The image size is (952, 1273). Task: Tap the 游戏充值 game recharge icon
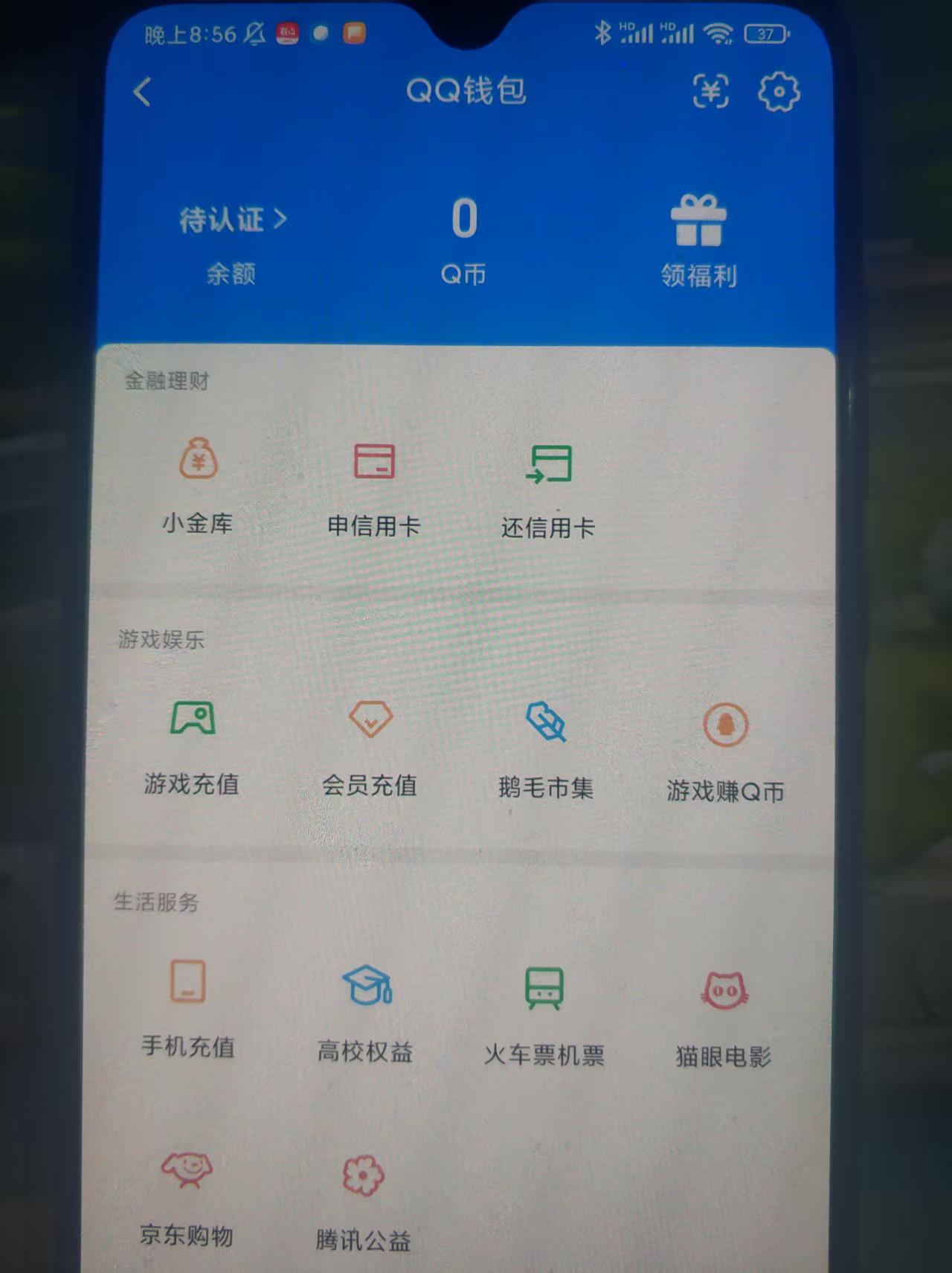tap(193, 743)
